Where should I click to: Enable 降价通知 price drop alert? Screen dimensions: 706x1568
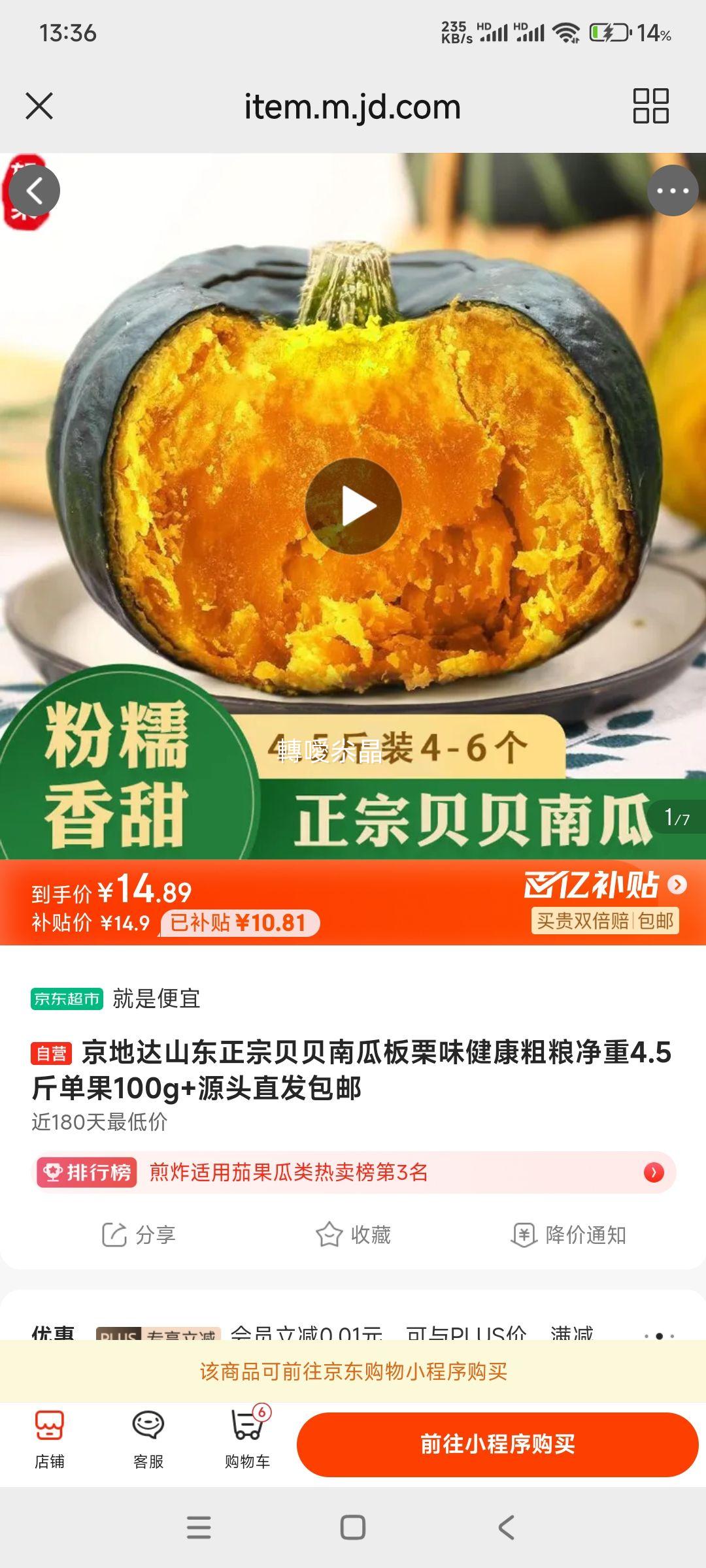coord(569,1235)
